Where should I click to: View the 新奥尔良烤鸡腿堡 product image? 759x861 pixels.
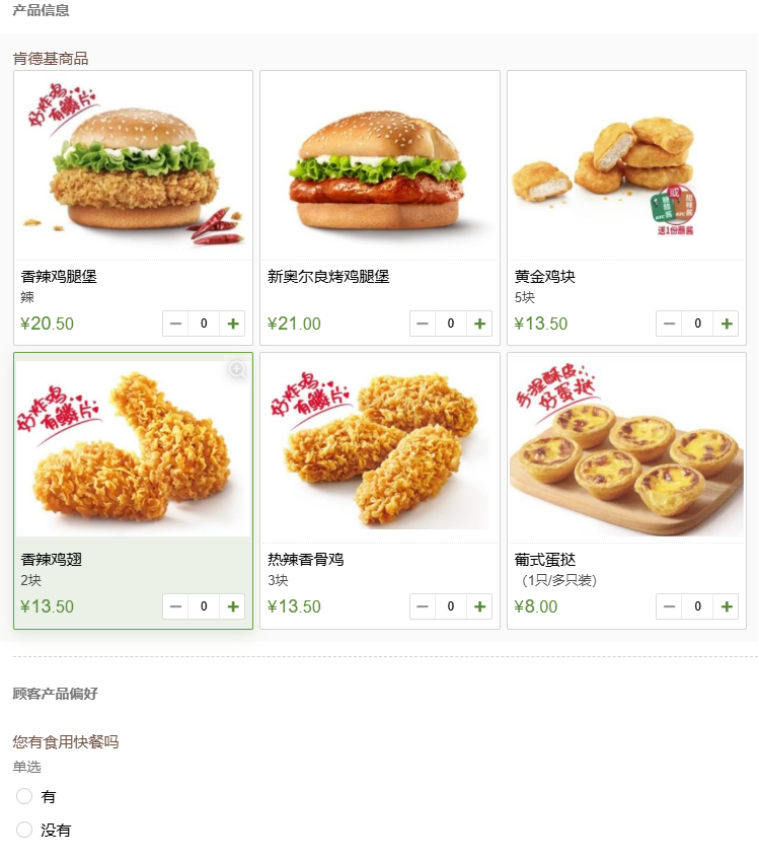[380, 165]
